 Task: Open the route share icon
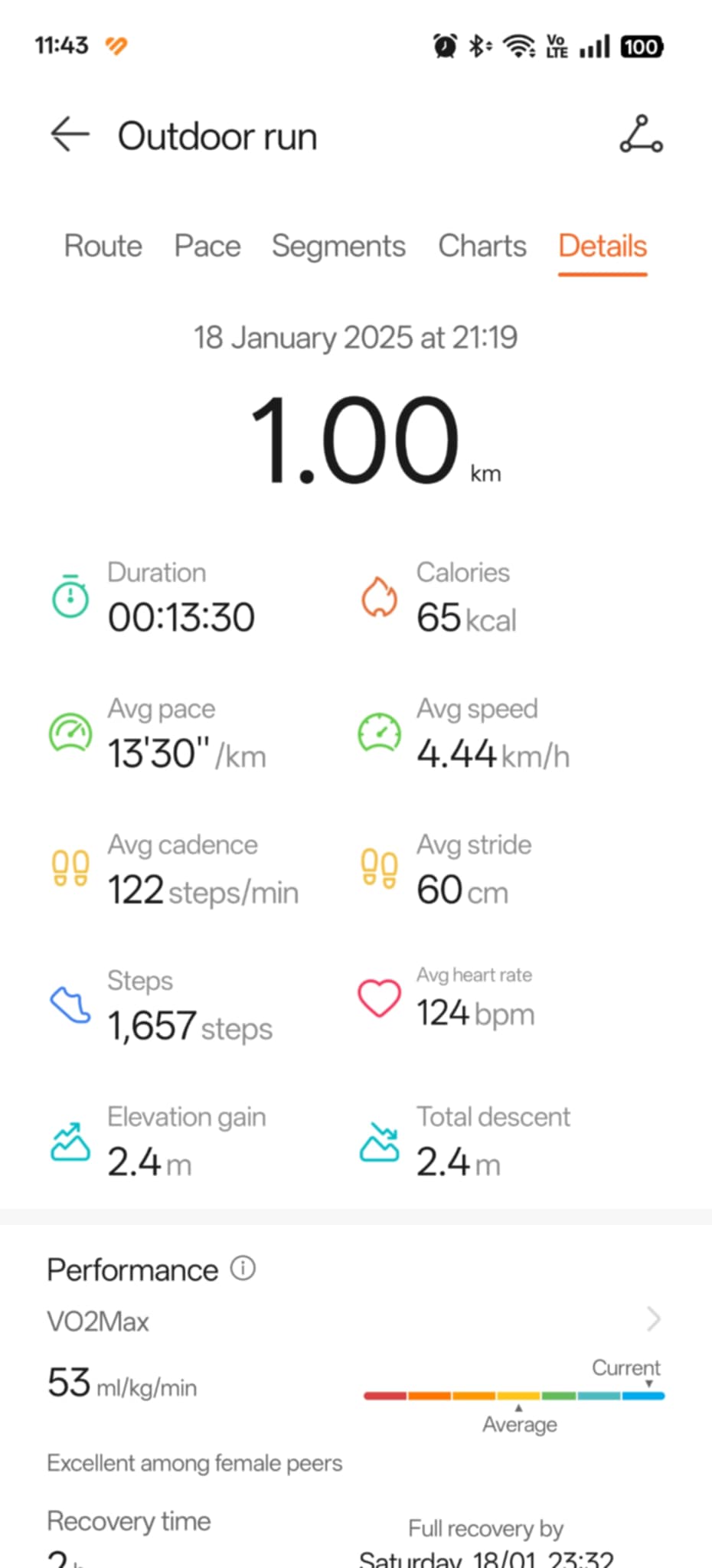click(x=641, y=136)
